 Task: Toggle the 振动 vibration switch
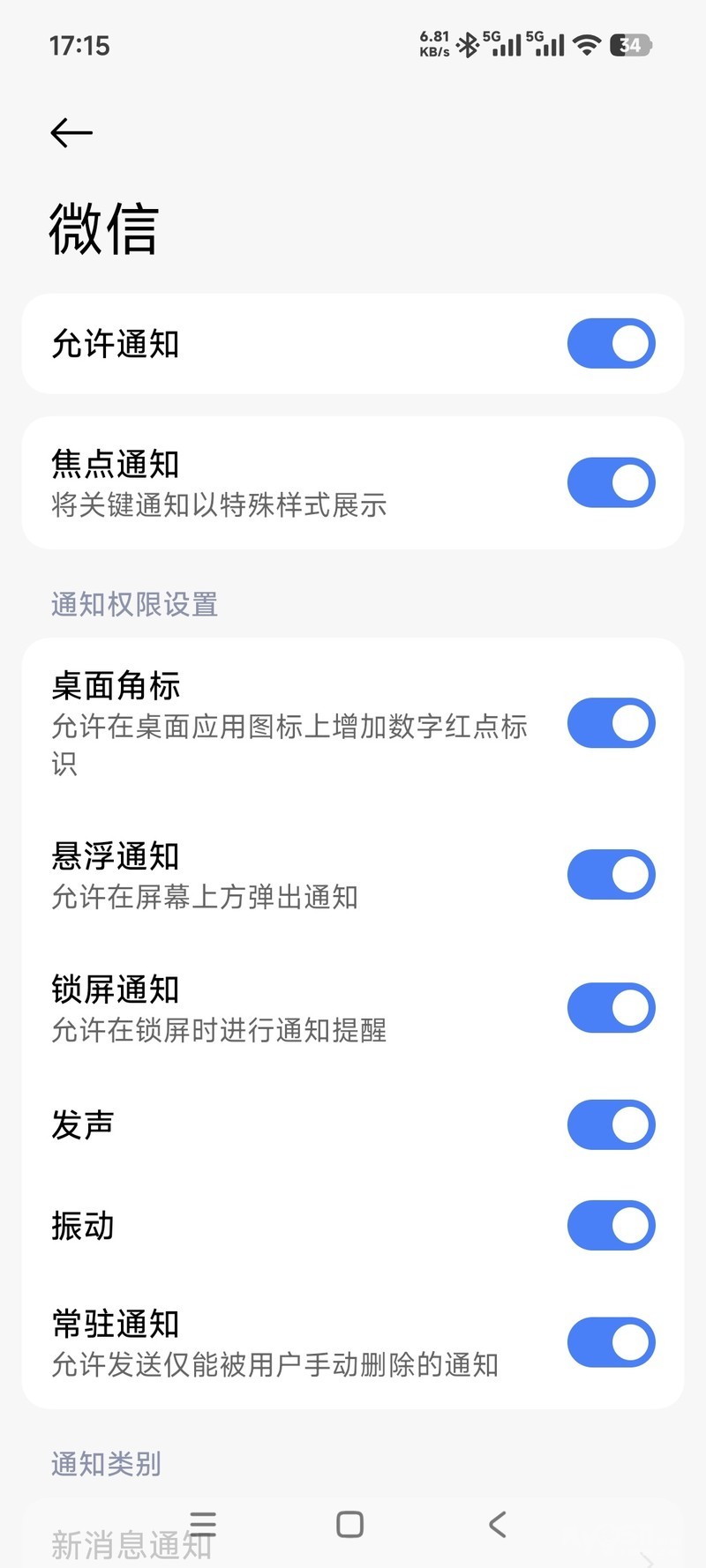pos(611,1226)
